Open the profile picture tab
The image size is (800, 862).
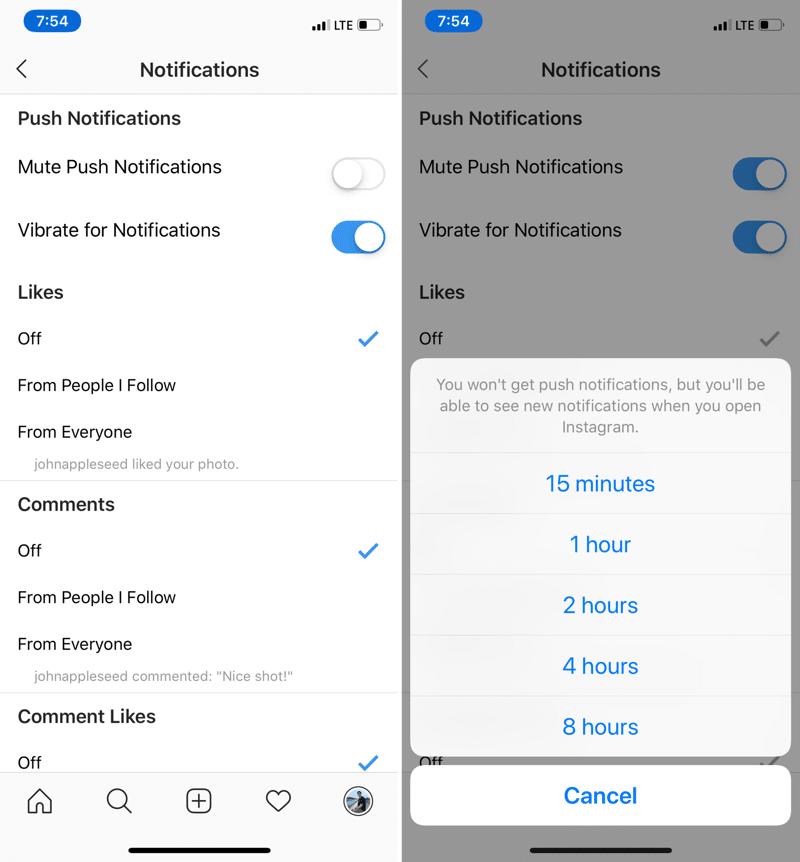click(358, 801)
